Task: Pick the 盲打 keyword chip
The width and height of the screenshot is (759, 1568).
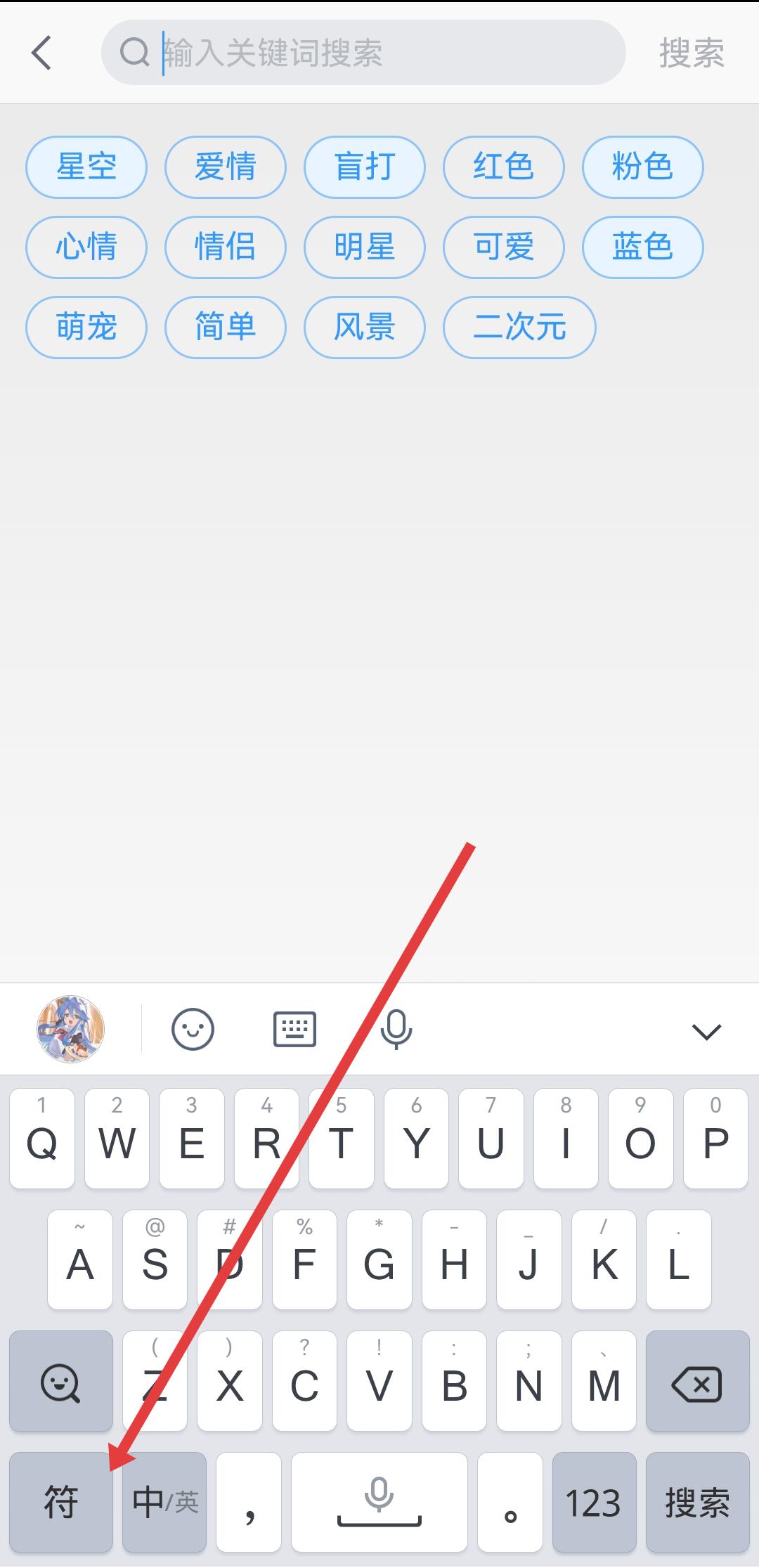Action: pos(365,167)
